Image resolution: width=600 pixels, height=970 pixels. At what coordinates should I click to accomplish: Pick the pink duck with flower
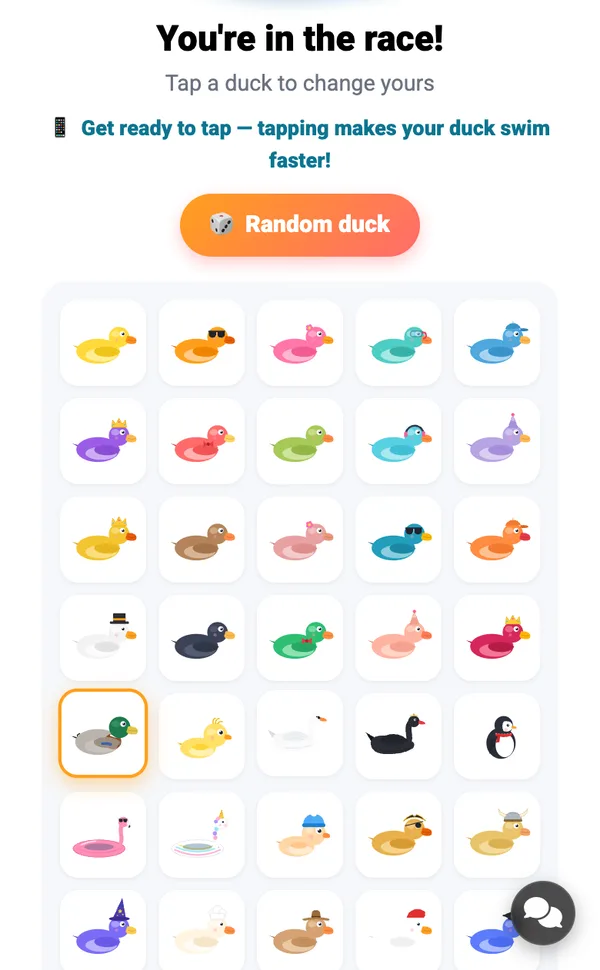(x=300, y=343)
